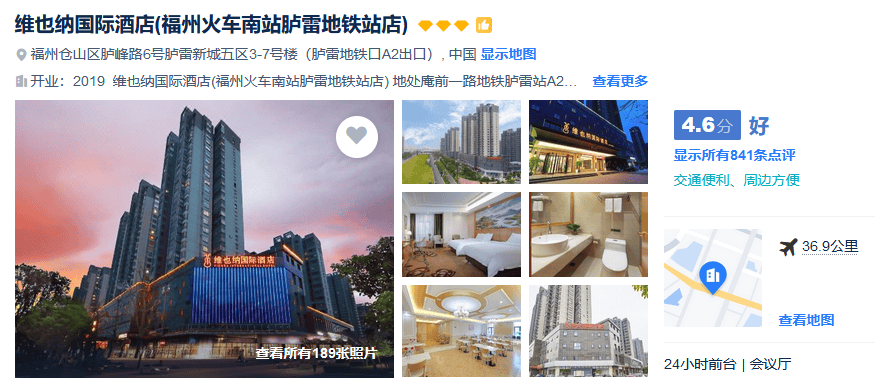Tap the 查看地图 link

(x=806, y=320)
